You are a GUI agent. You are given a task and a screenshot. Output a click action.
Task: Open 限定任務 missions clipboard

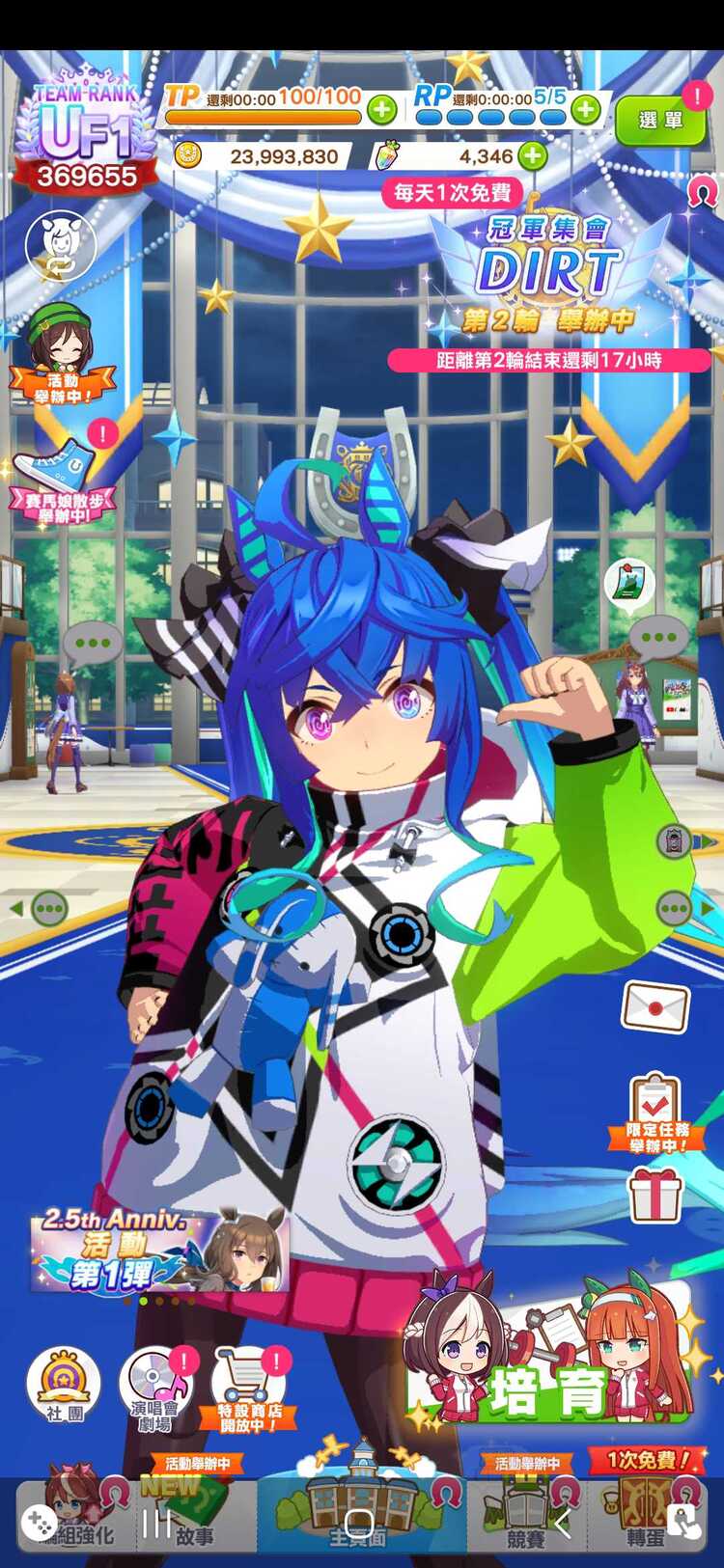click(x=656, y=1112)
